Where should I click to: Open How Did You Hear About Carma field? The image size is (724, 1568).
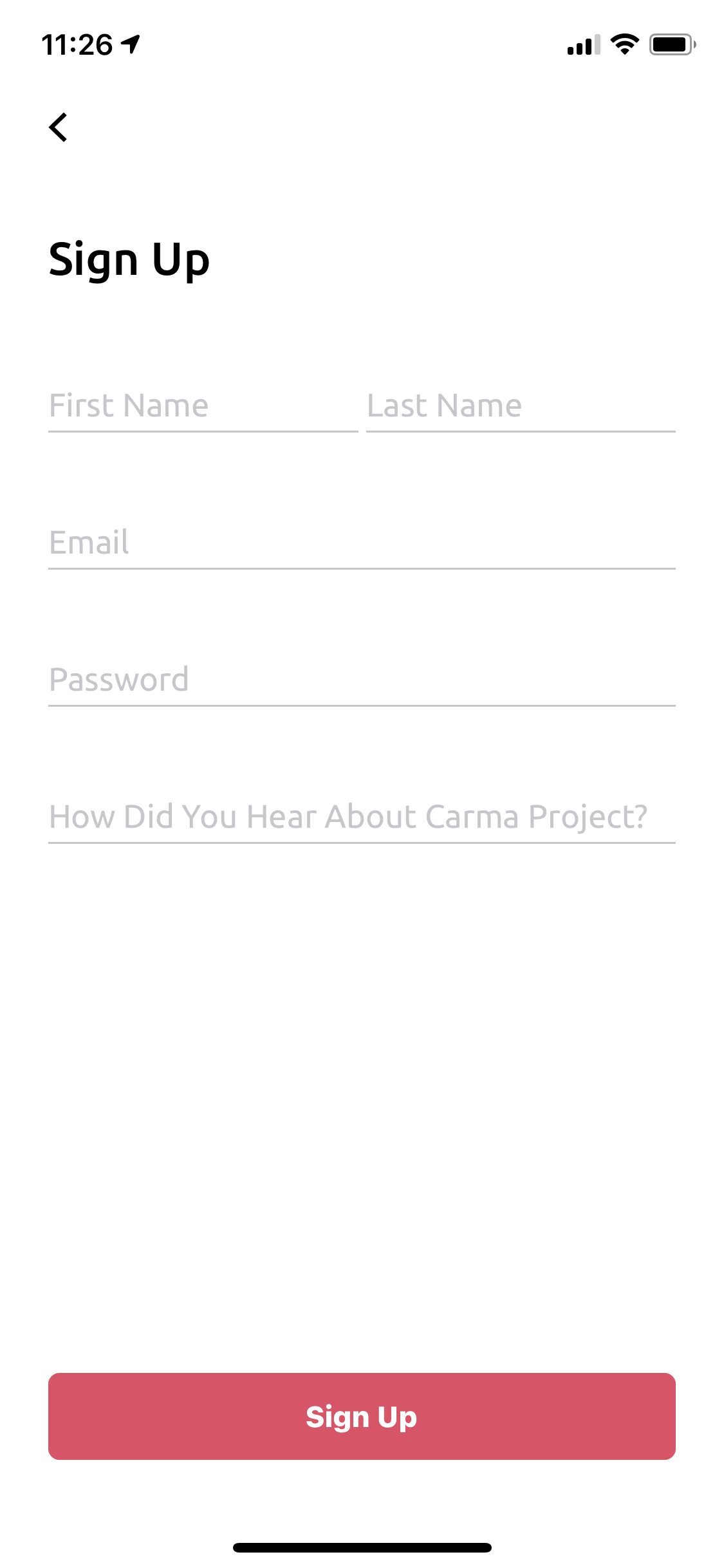click(362, 817)
